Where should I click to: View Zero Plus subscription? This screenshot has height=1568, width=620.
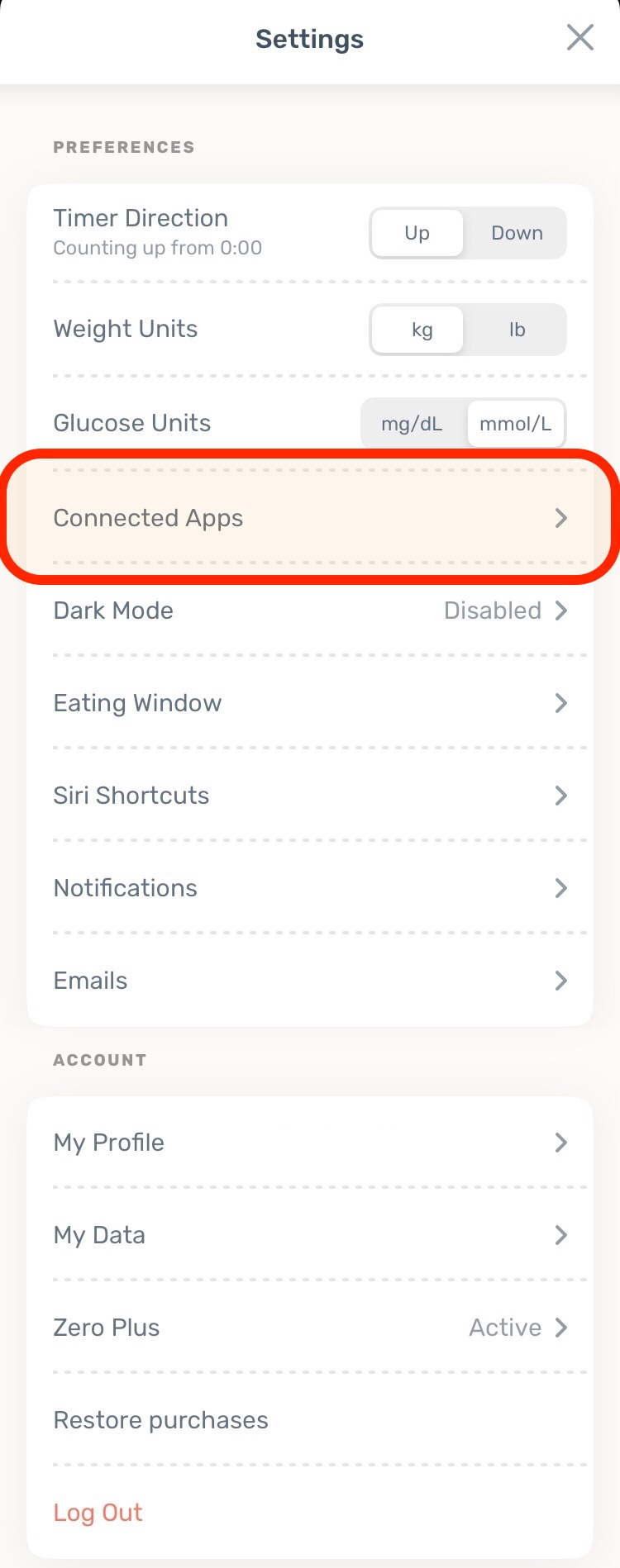tap(309, 1328)
